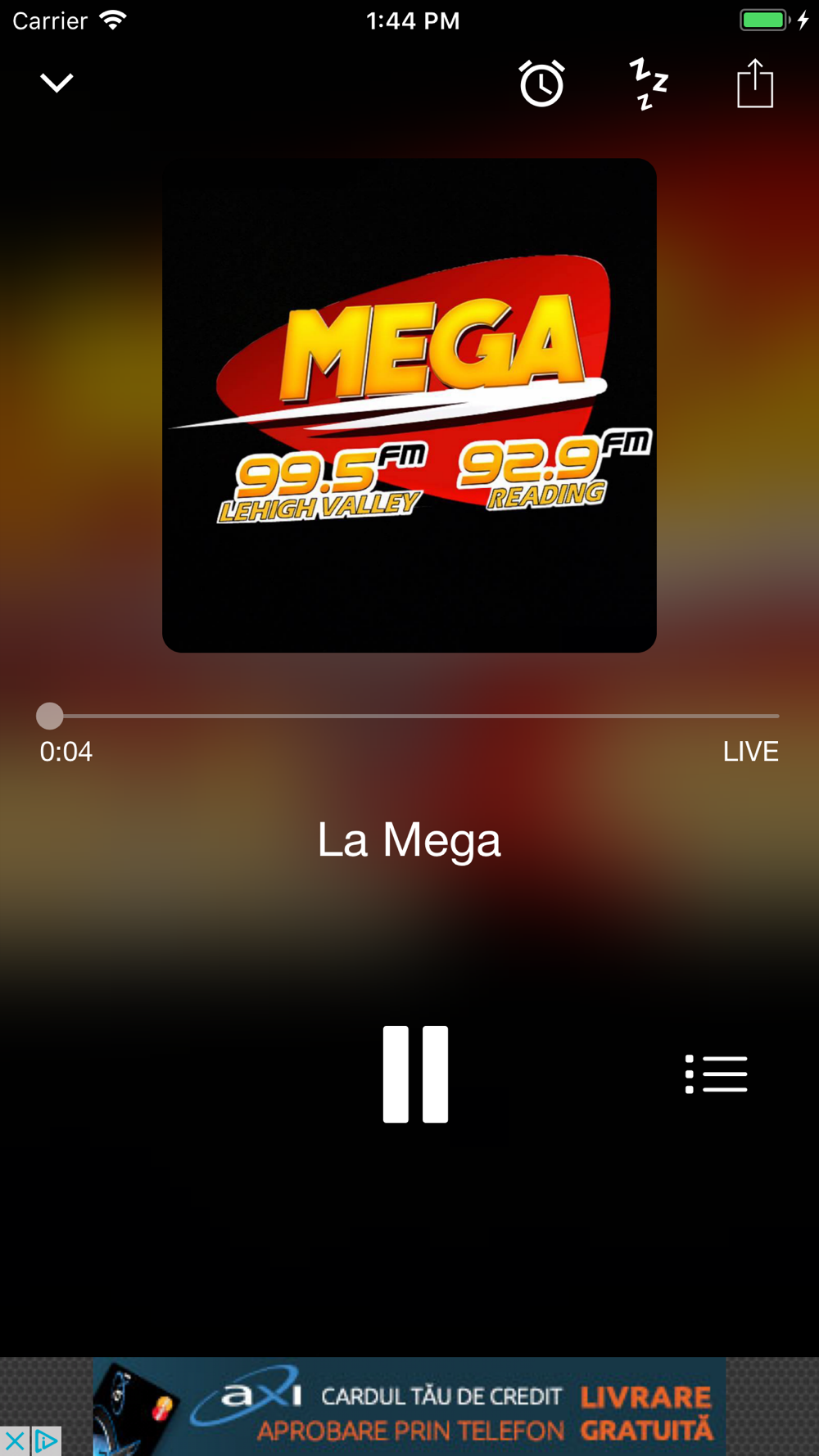Pause the live radio stream
Image resolution: width=819 pixels, height=1456 pixels.
415,1074
